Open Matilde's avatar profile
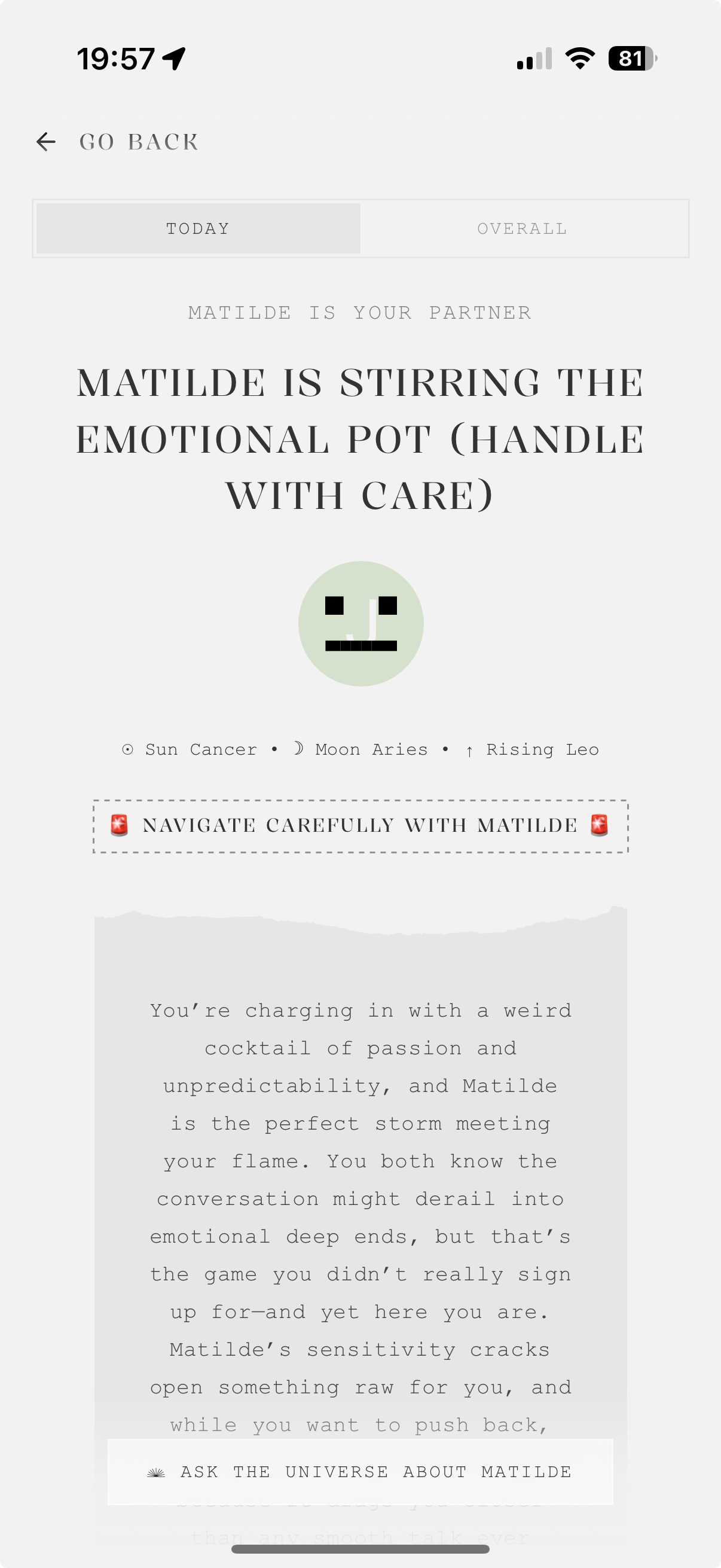This screenshot has height=1568, width=721. (x=361, y=623)
